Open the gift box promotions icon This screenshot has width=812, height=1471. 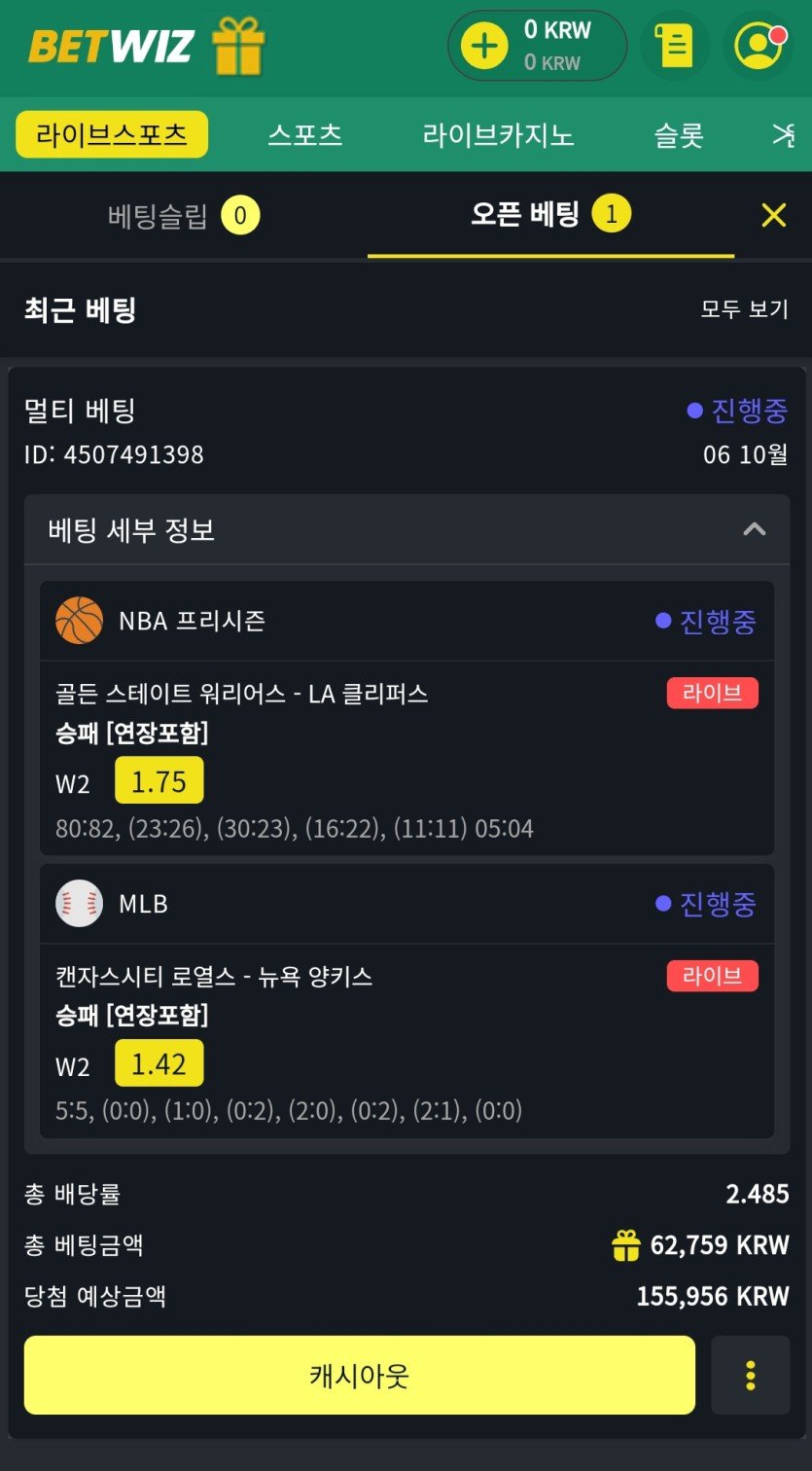pos(238,46)
